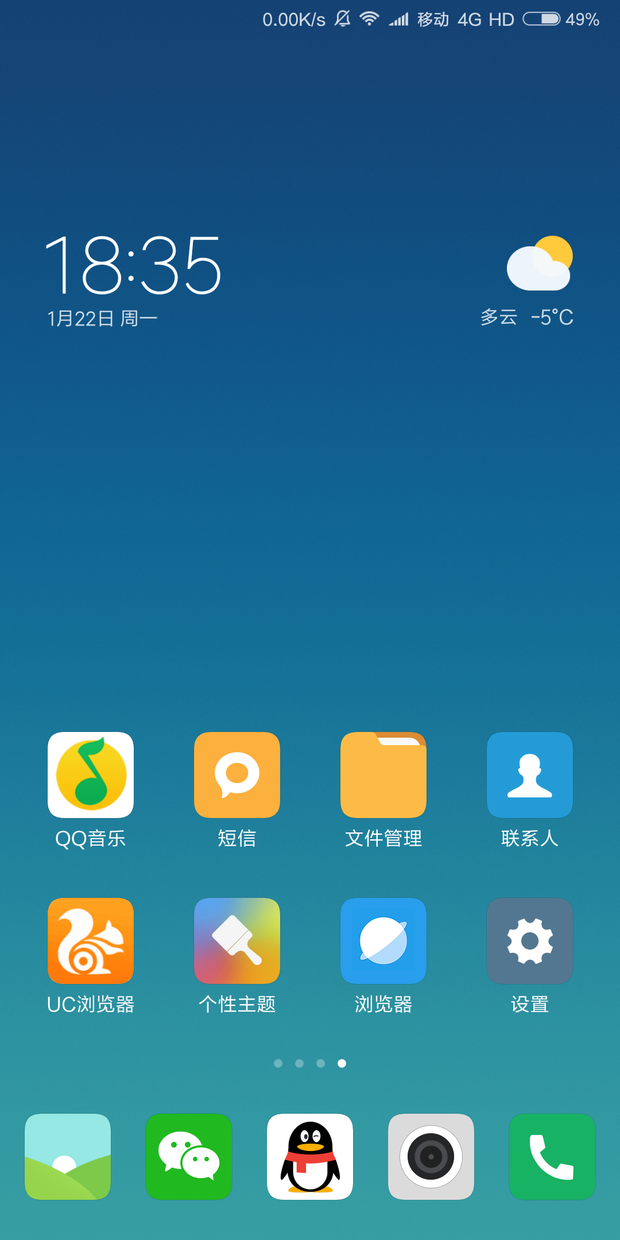Launch the camera app

pos(431,1156)
